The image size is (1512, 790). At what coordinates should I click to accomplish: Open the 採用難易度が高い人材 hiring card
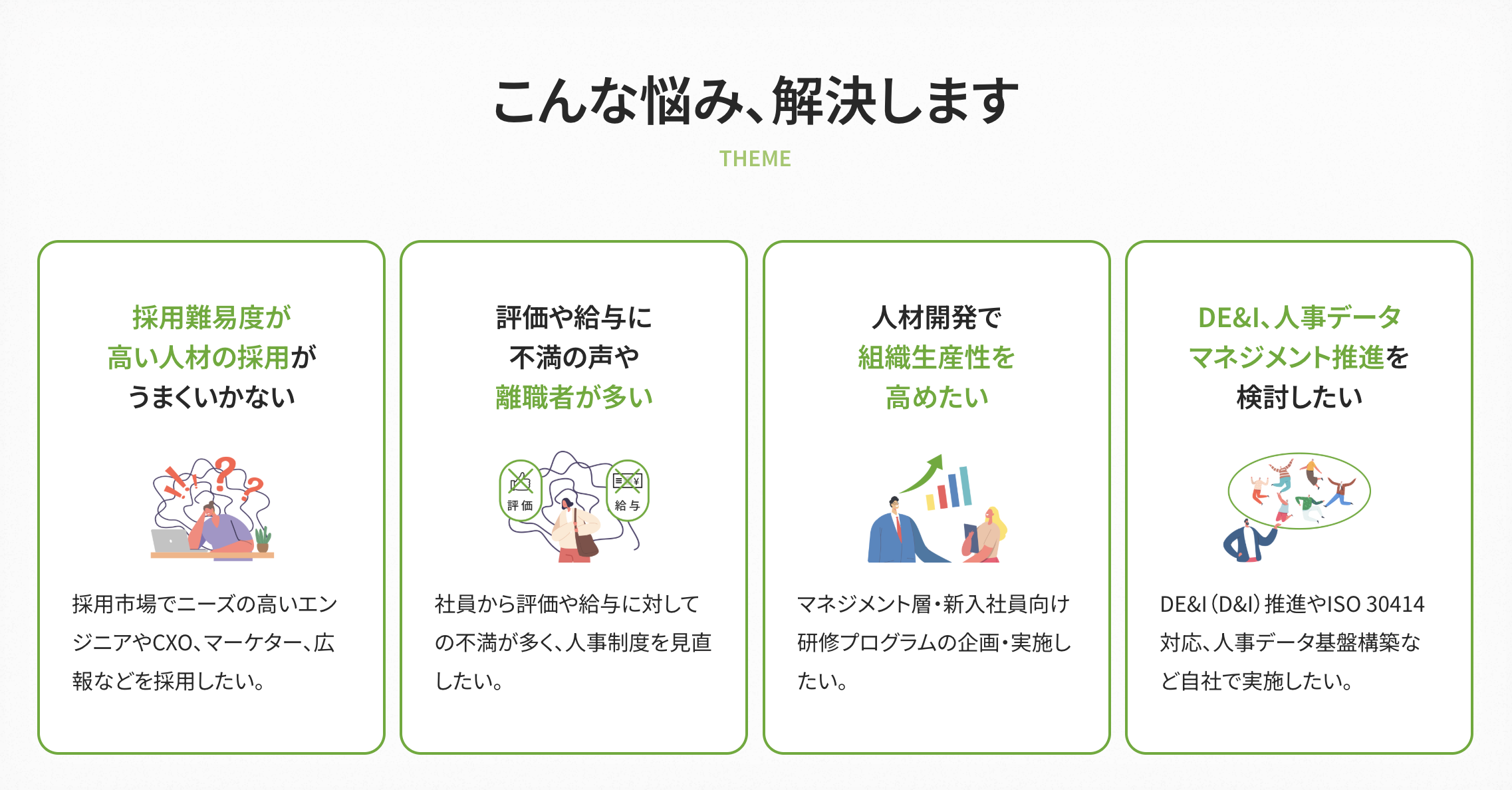211,497
